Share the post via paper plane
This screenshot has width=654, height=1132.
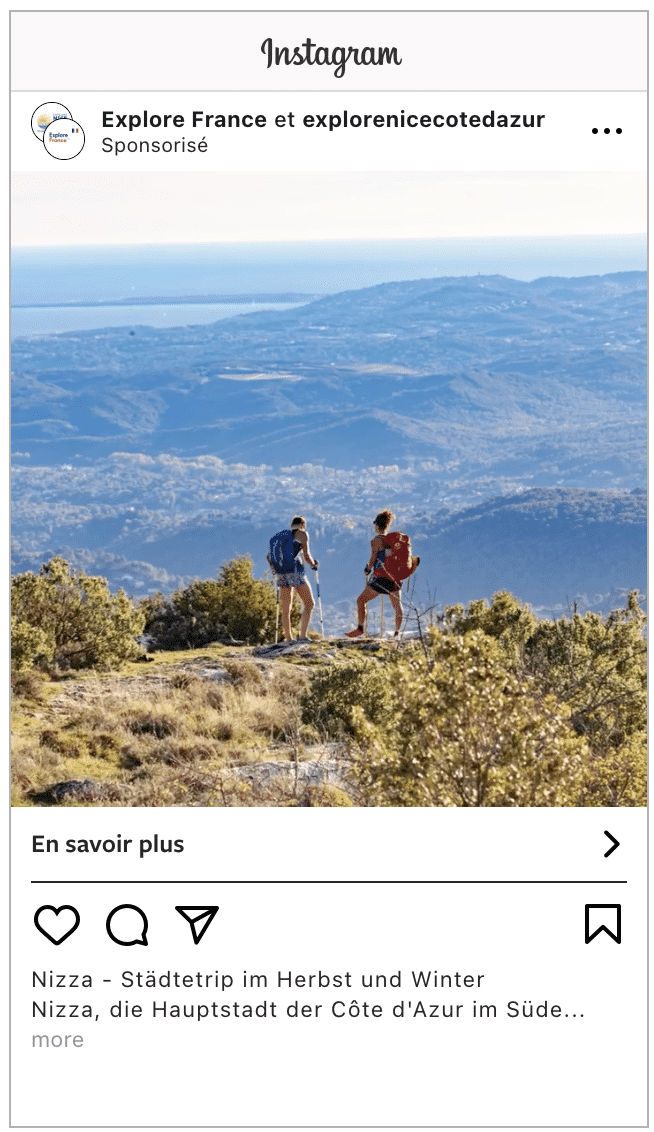click(197, 924)
